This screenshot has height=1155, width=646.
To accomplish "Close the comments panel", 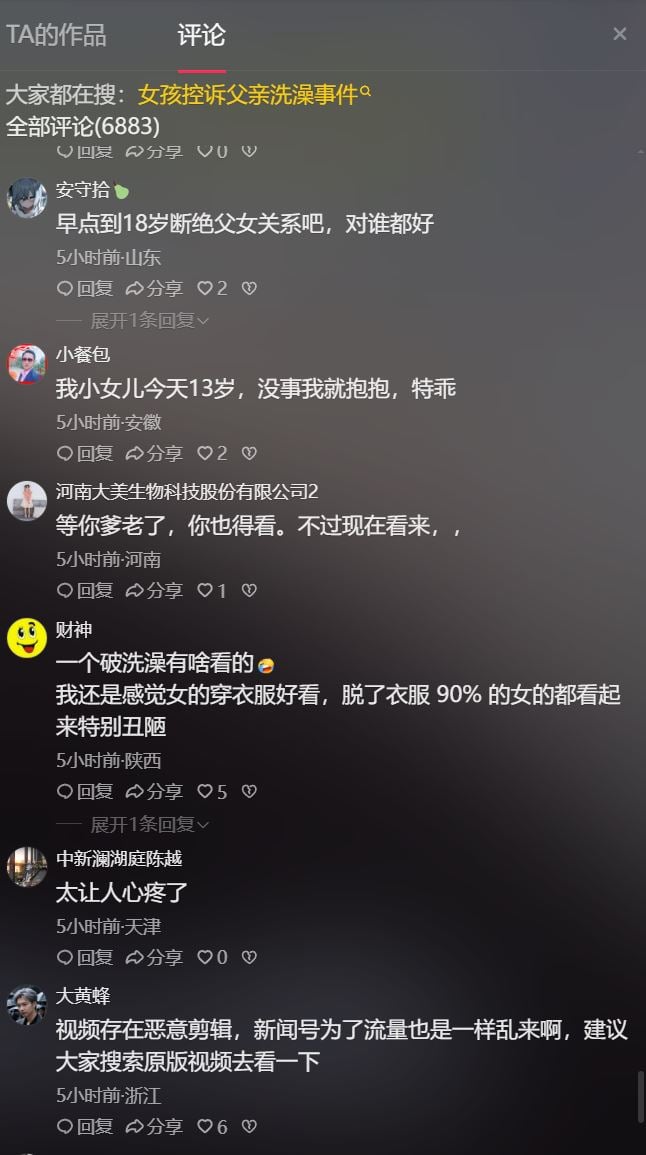I will 619,34.
